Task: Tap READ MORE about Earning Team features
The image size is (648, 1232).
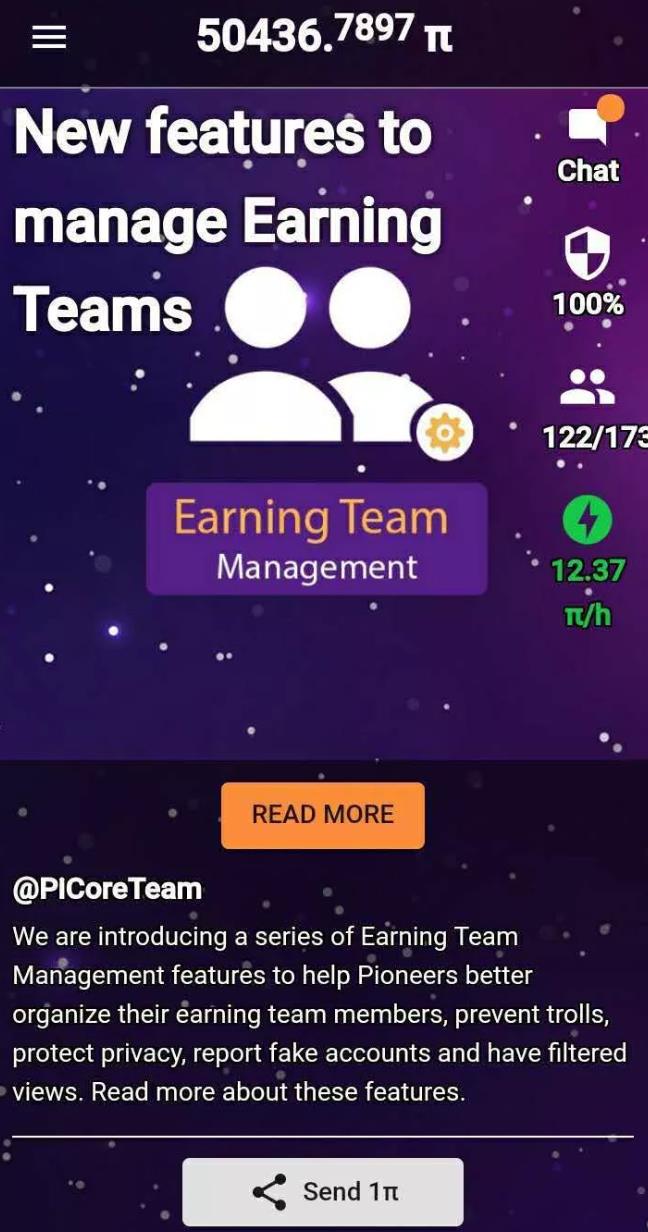Action: [323, 815]
